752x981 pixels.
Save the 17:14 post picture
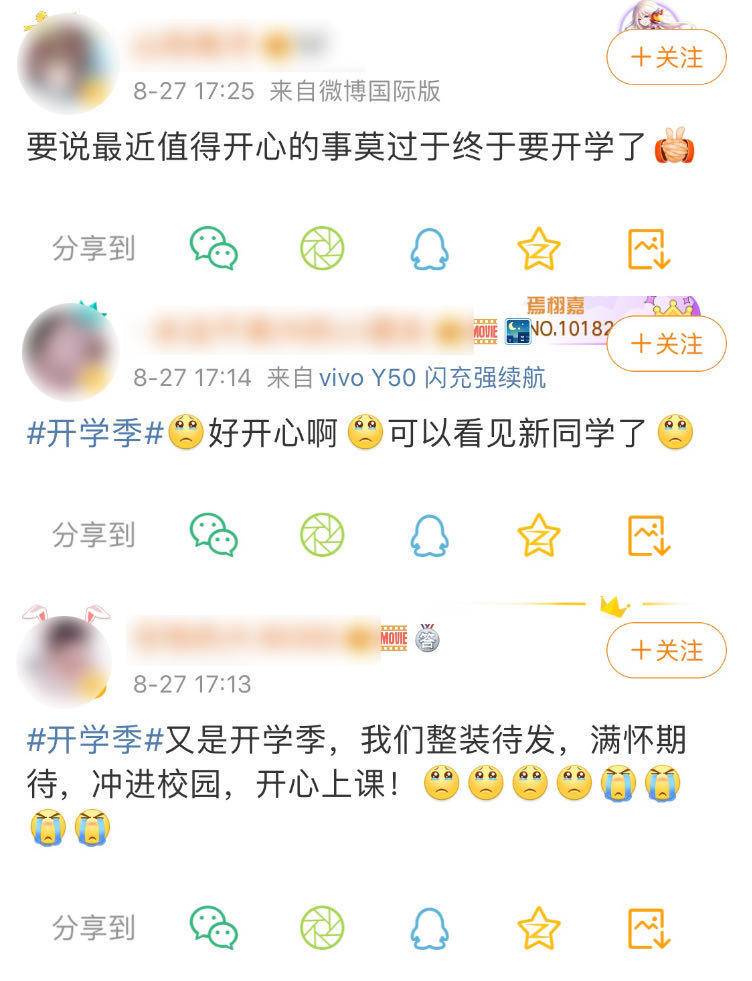click(648, 535)
